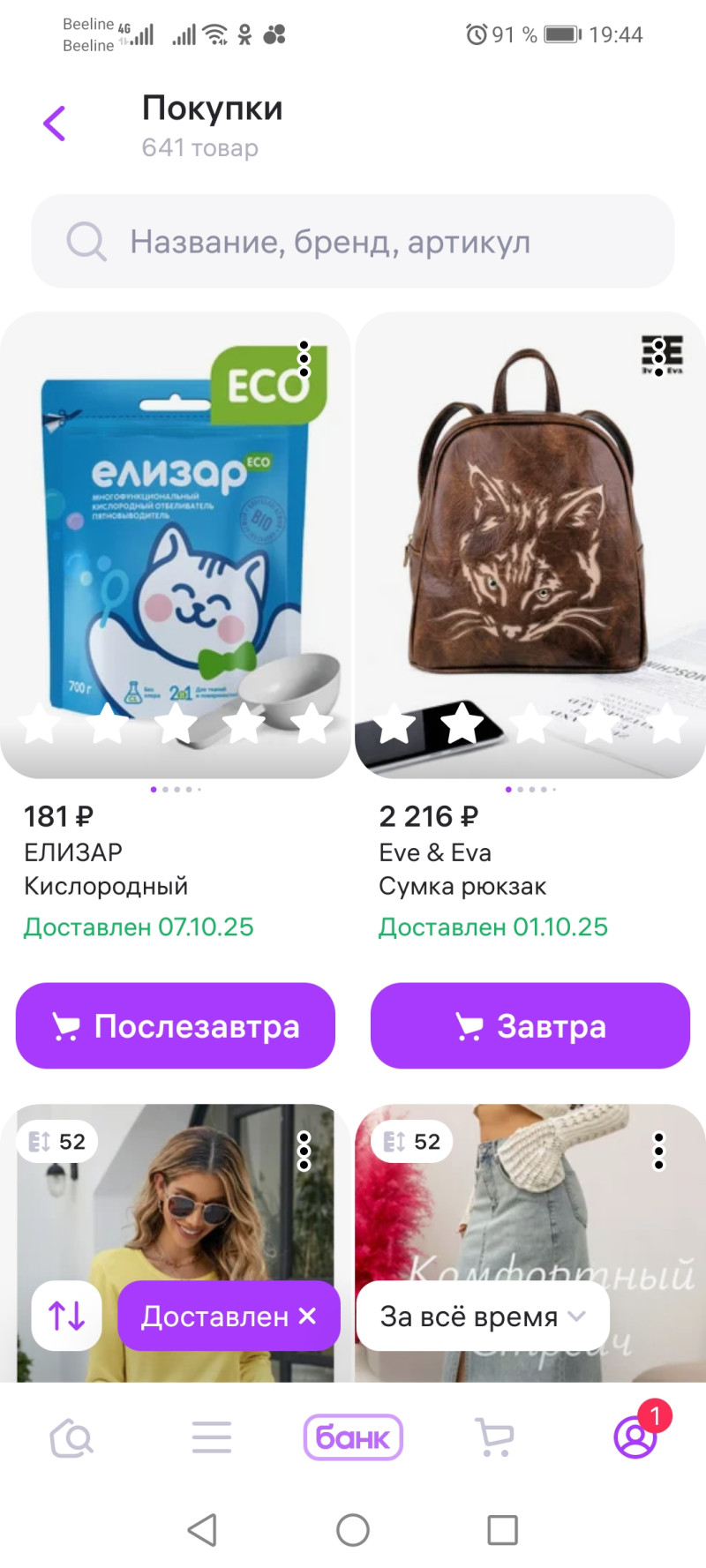Open the Eve & Eva Сумка рюкзак card

[x=529, y=547]
